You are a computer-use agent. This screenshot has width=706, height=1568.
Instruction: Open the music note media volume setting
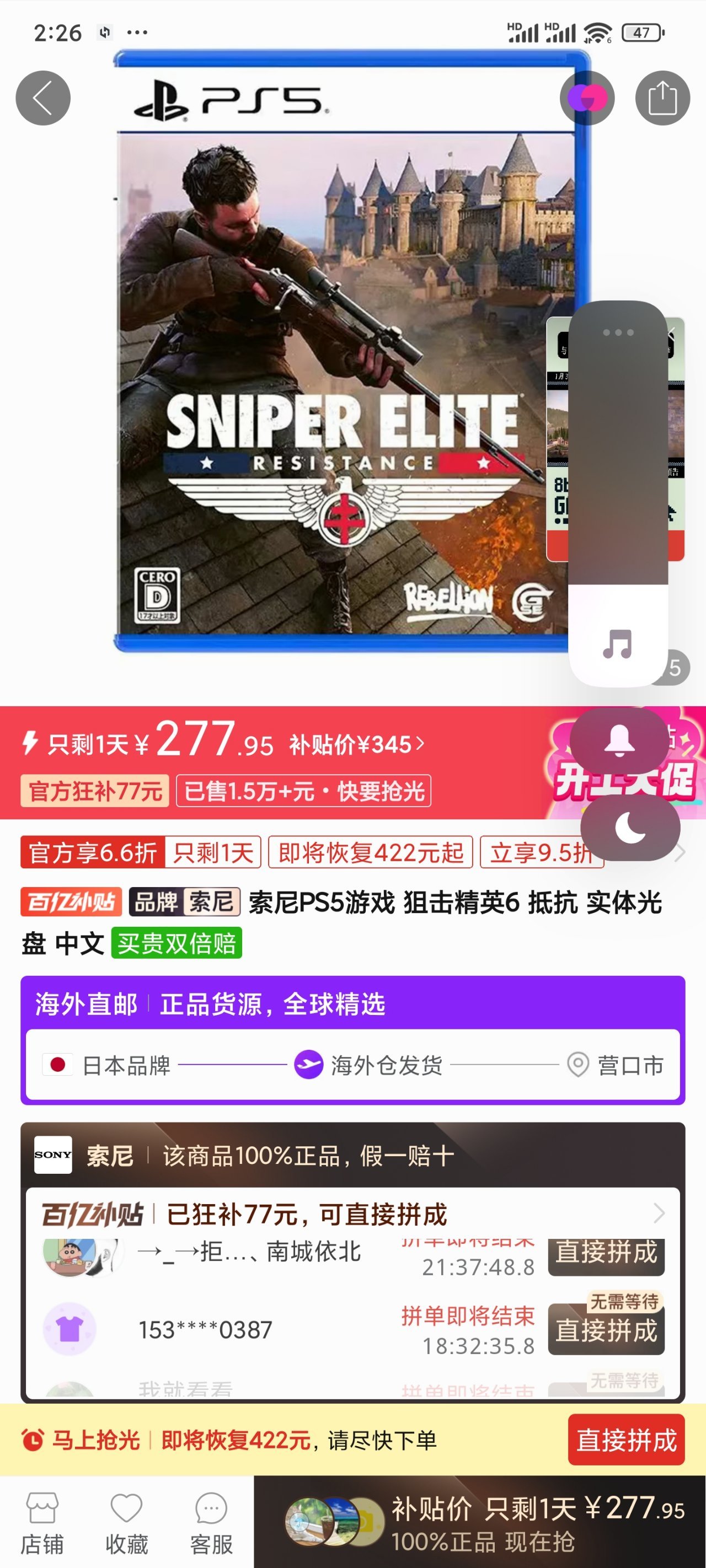tap(618, 644)
